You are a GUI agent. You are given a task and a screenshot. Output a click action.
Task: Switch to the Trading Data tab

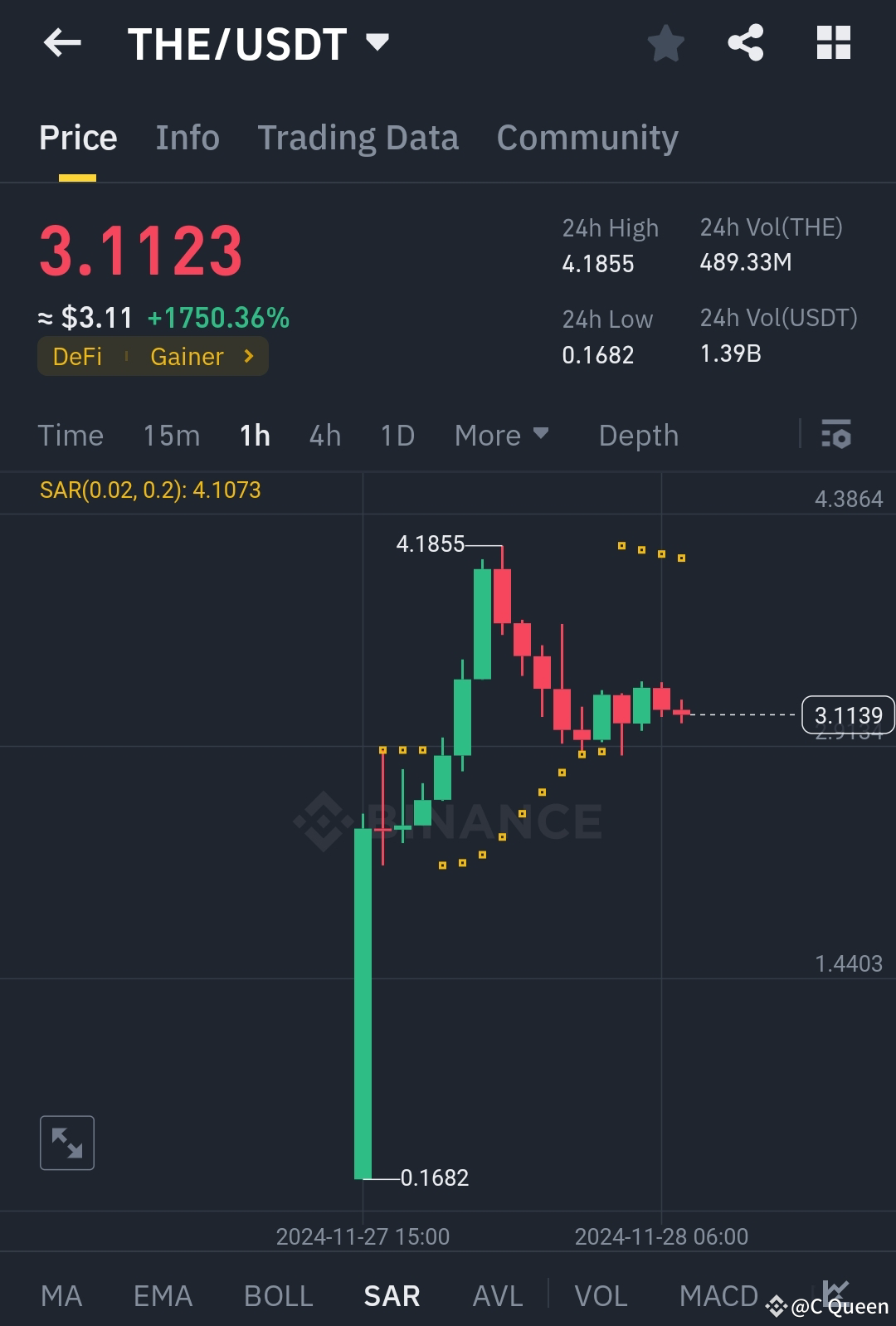point(358,137)
